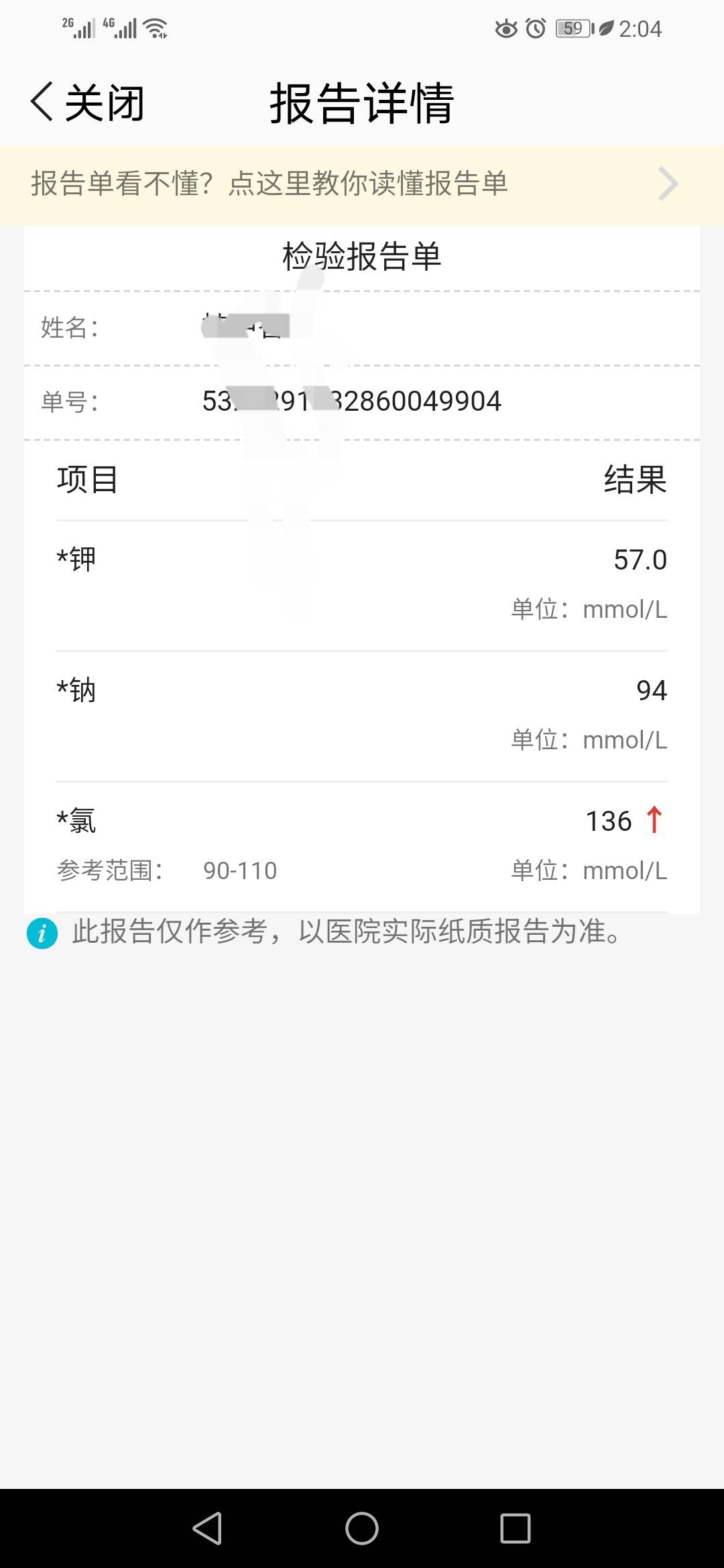
Task: Tap the chevron on the yellow guide banner
Action: tap(667, 184)
